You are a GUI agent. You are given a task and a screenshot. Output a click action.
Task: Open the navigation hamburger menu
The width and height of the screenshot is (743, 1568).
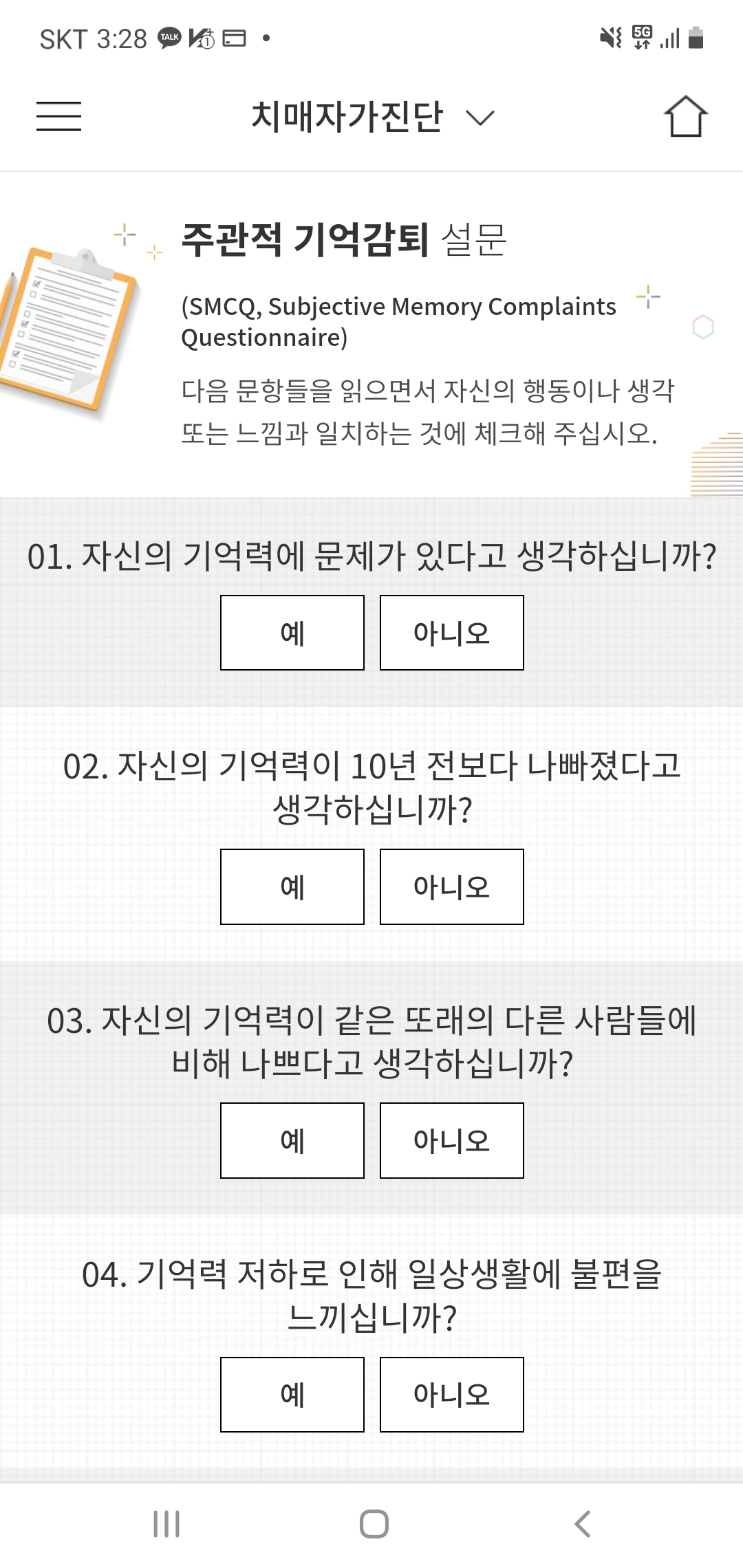59,118
